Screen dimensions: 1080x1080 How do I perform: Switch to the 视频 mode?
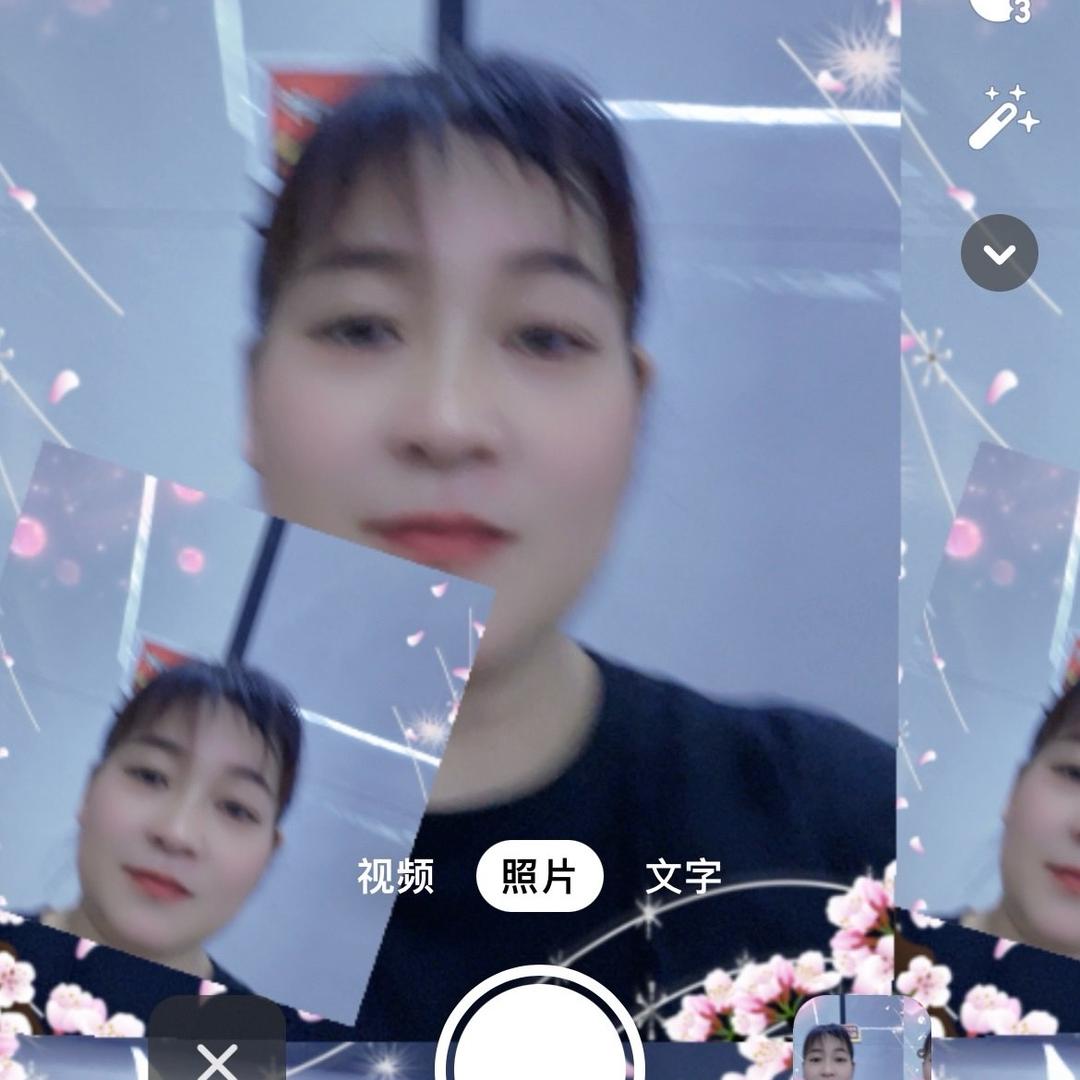coord(395,876)
